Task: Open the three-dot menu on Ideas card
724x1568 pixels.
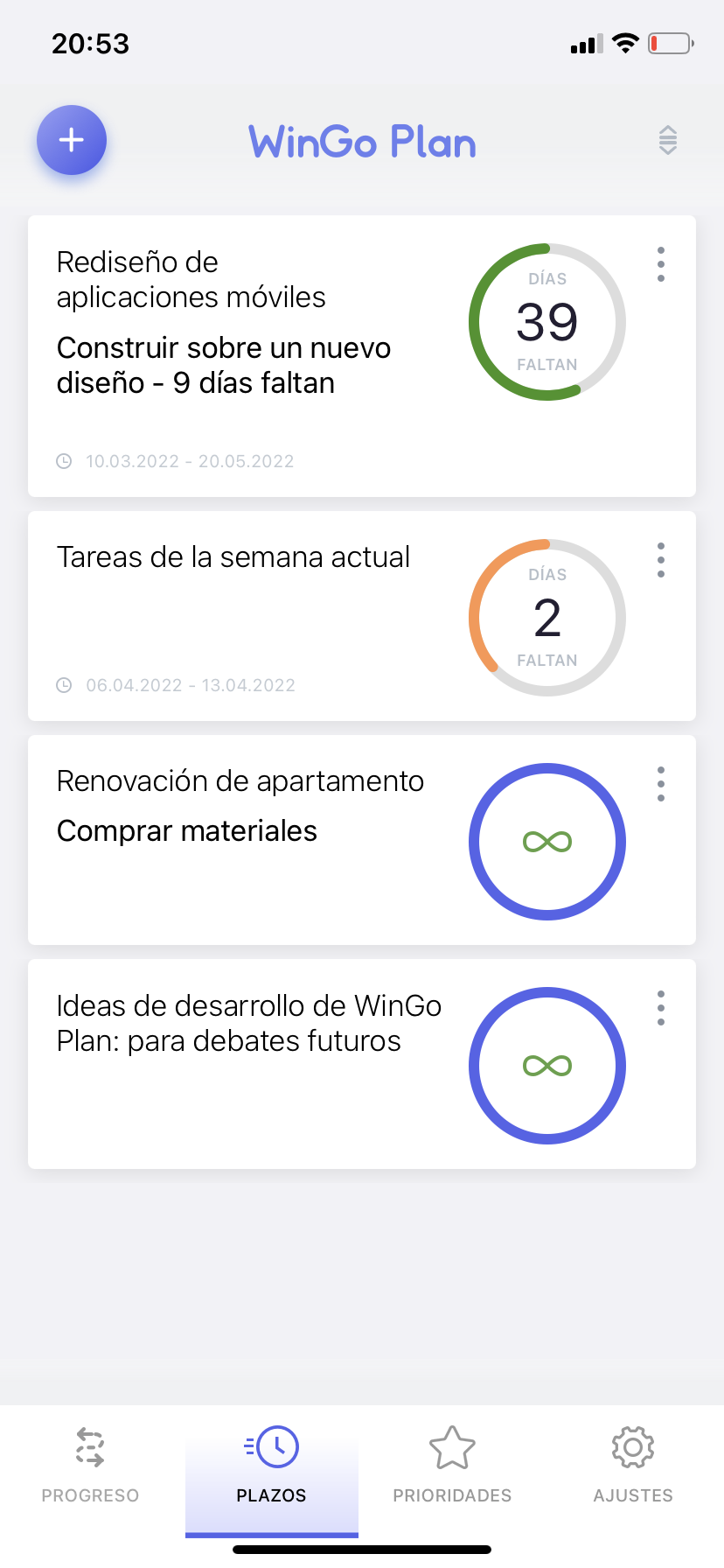Action: 661,1007
